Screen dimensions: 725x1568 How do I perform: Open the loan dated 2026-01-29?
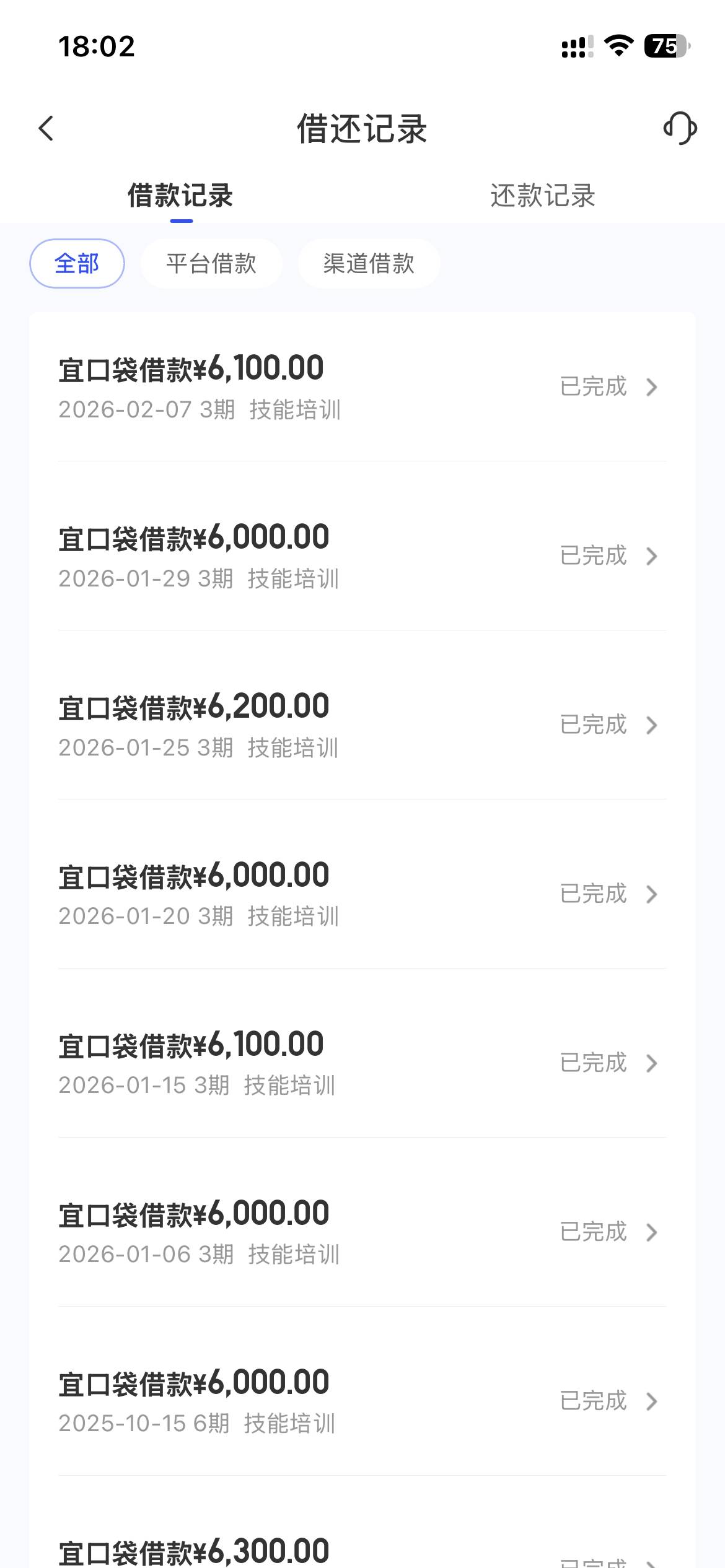362,556
